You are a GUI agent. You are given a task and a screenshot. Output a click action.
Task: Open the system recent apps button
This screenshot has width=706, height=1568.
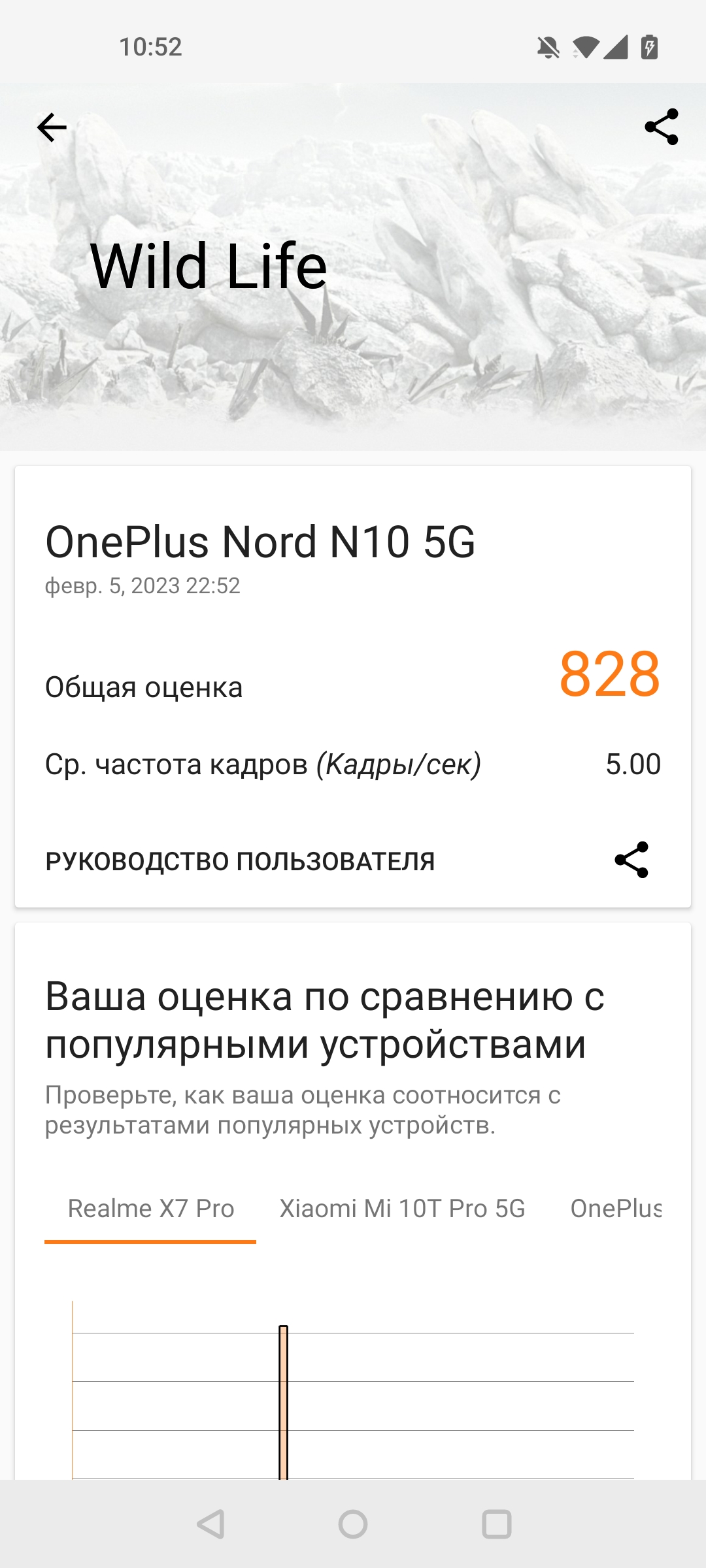496,1524
